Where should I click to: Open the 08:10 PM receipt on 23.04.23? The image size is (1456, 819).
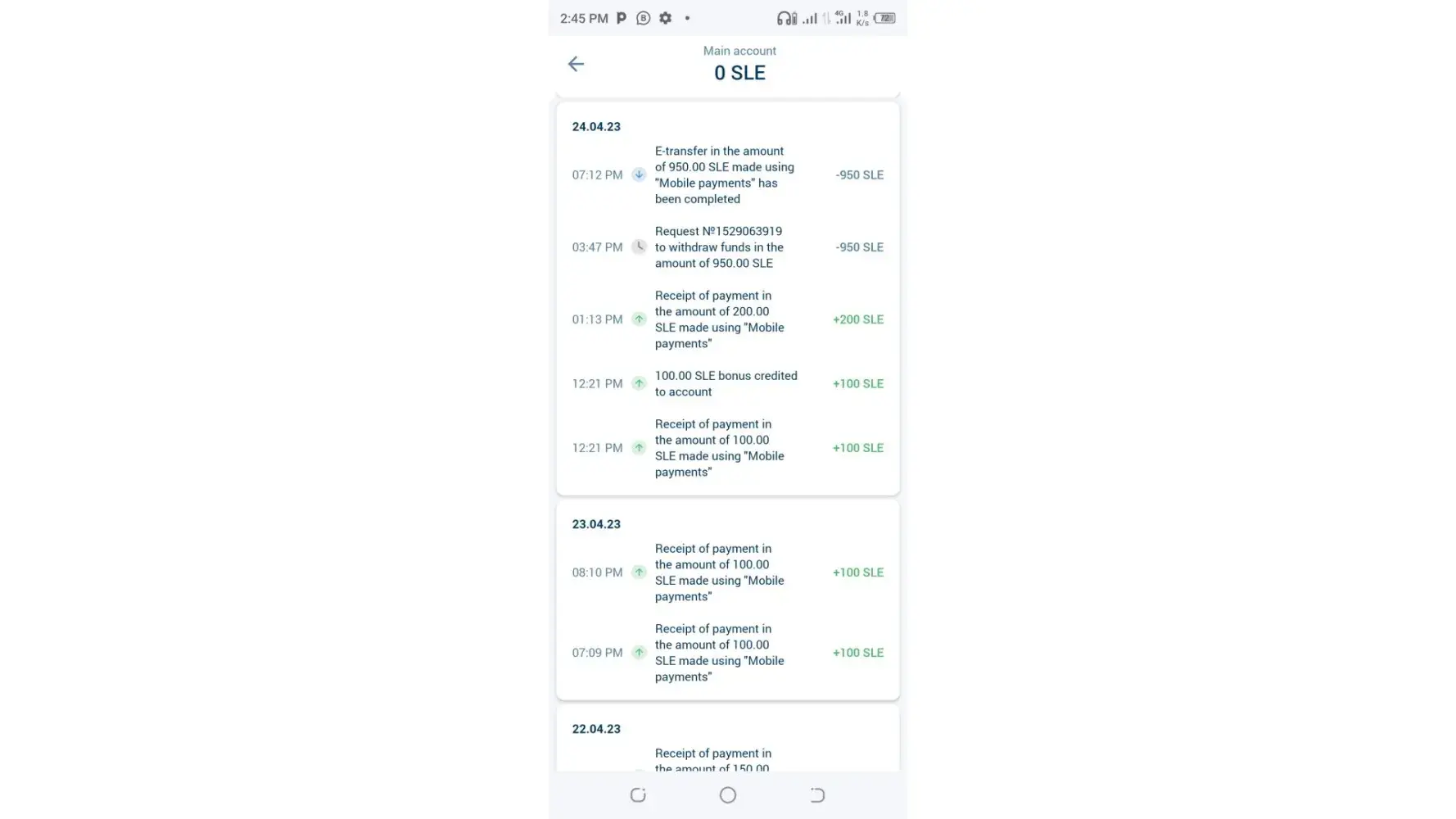(x=725, y=572)
